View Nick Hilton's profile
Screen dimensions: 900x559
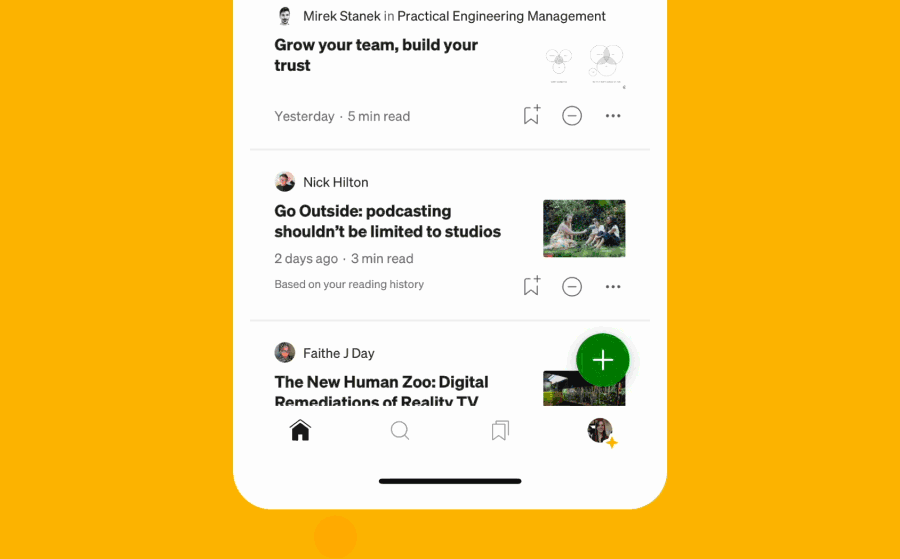click(335, 182)
